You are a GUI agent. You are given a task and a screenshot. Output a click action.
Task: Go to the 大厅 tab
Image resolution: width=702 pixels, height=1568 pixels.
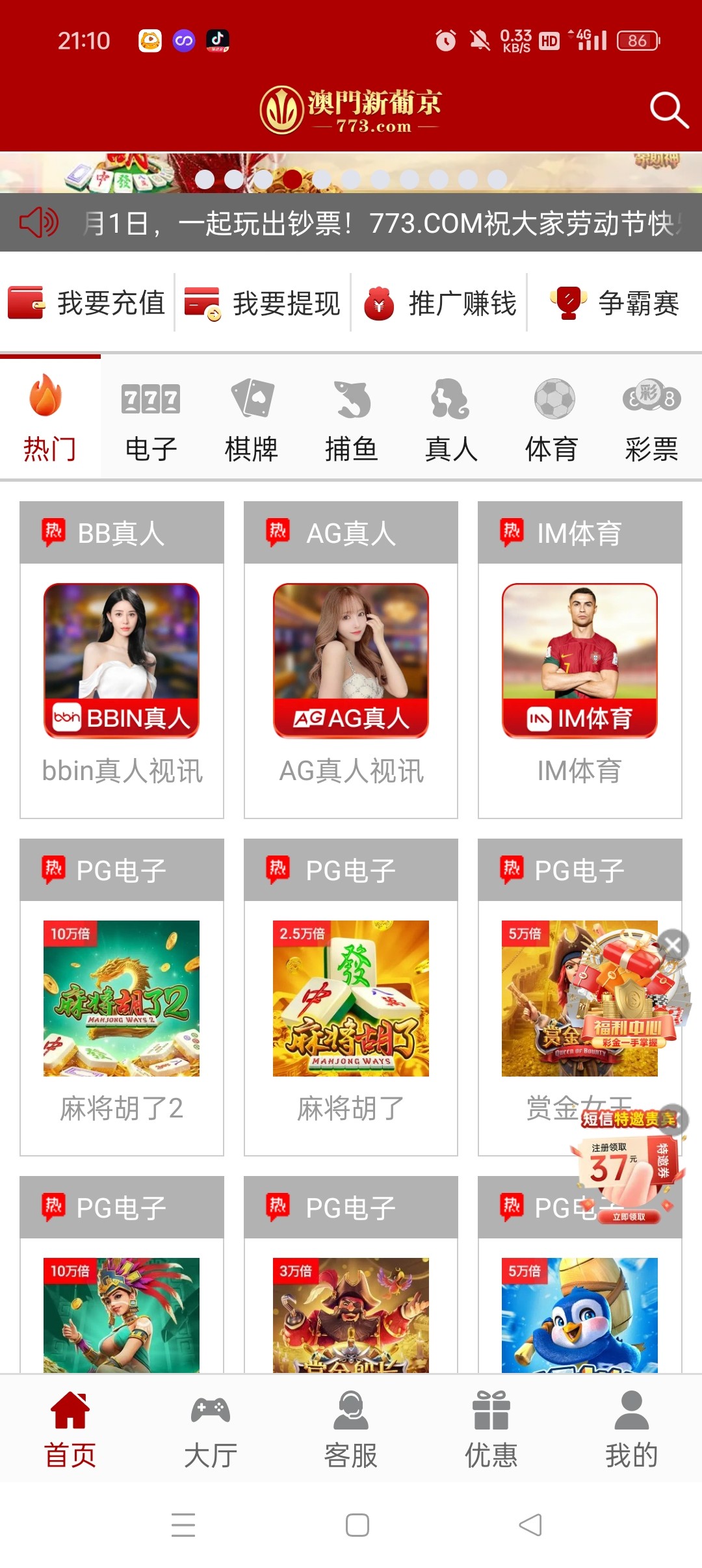pyautogui.click(x=211, y=1429)
